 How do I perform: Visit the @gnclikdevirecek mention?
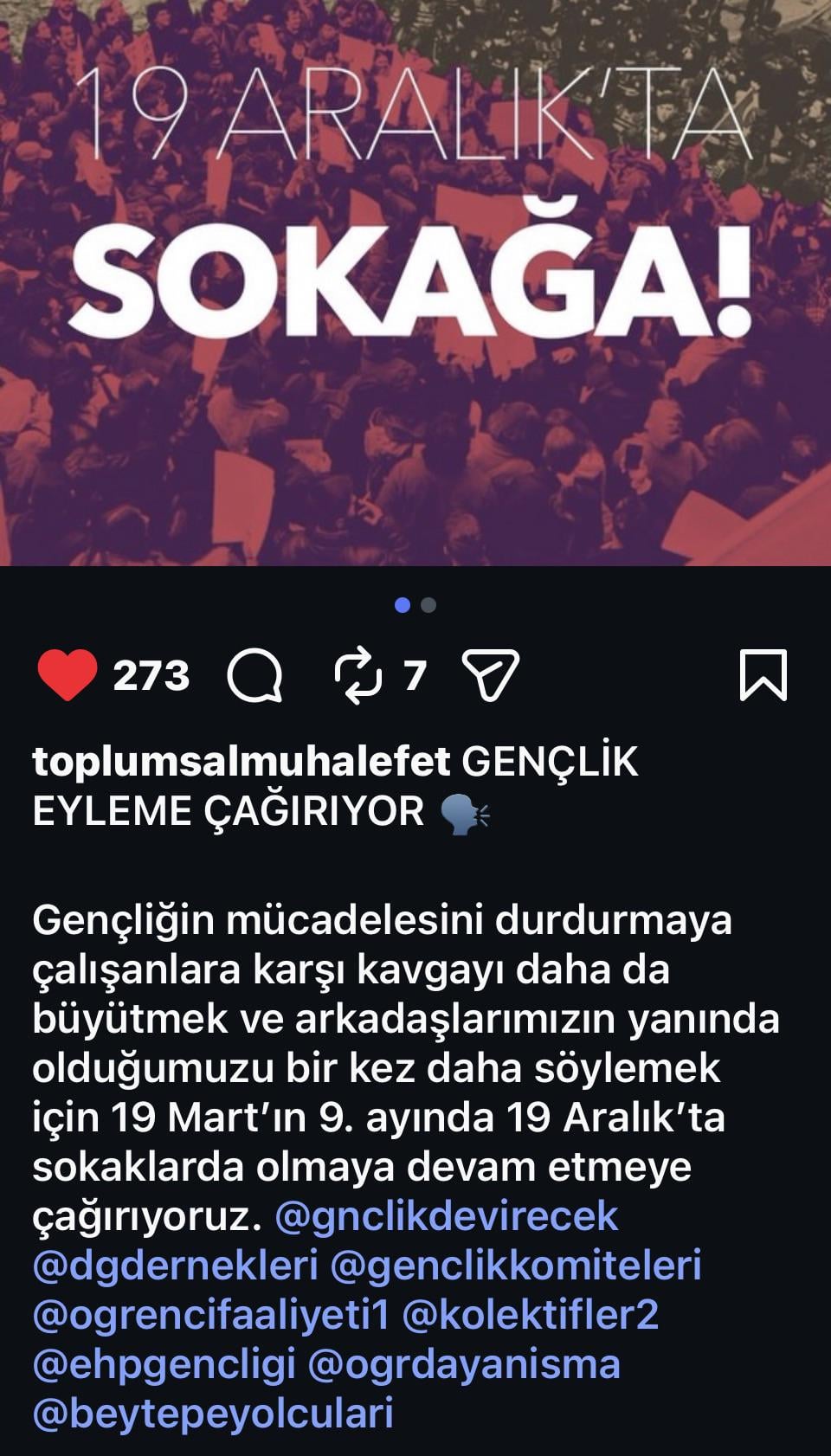point(447,1216)
